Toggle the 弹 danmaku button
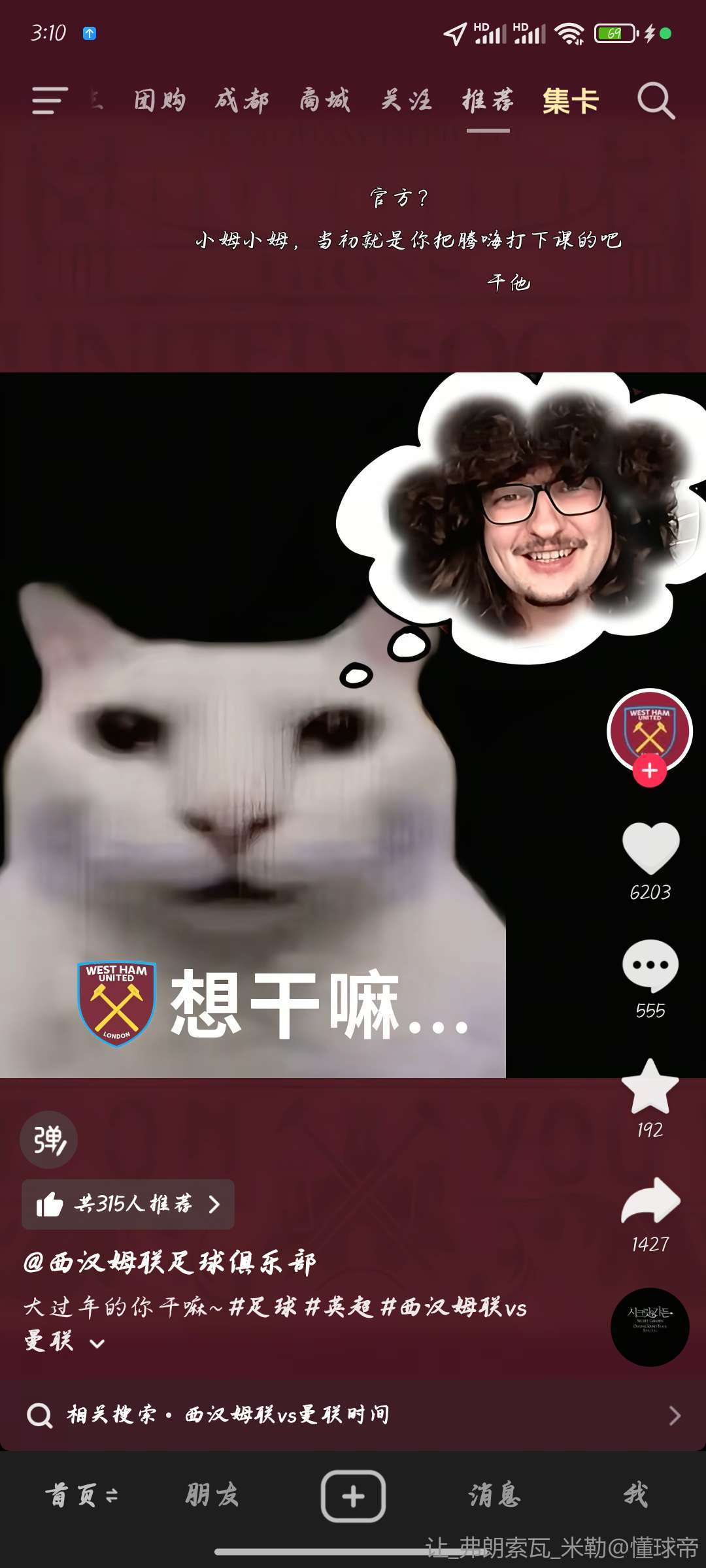 (x=49, y=1140)
